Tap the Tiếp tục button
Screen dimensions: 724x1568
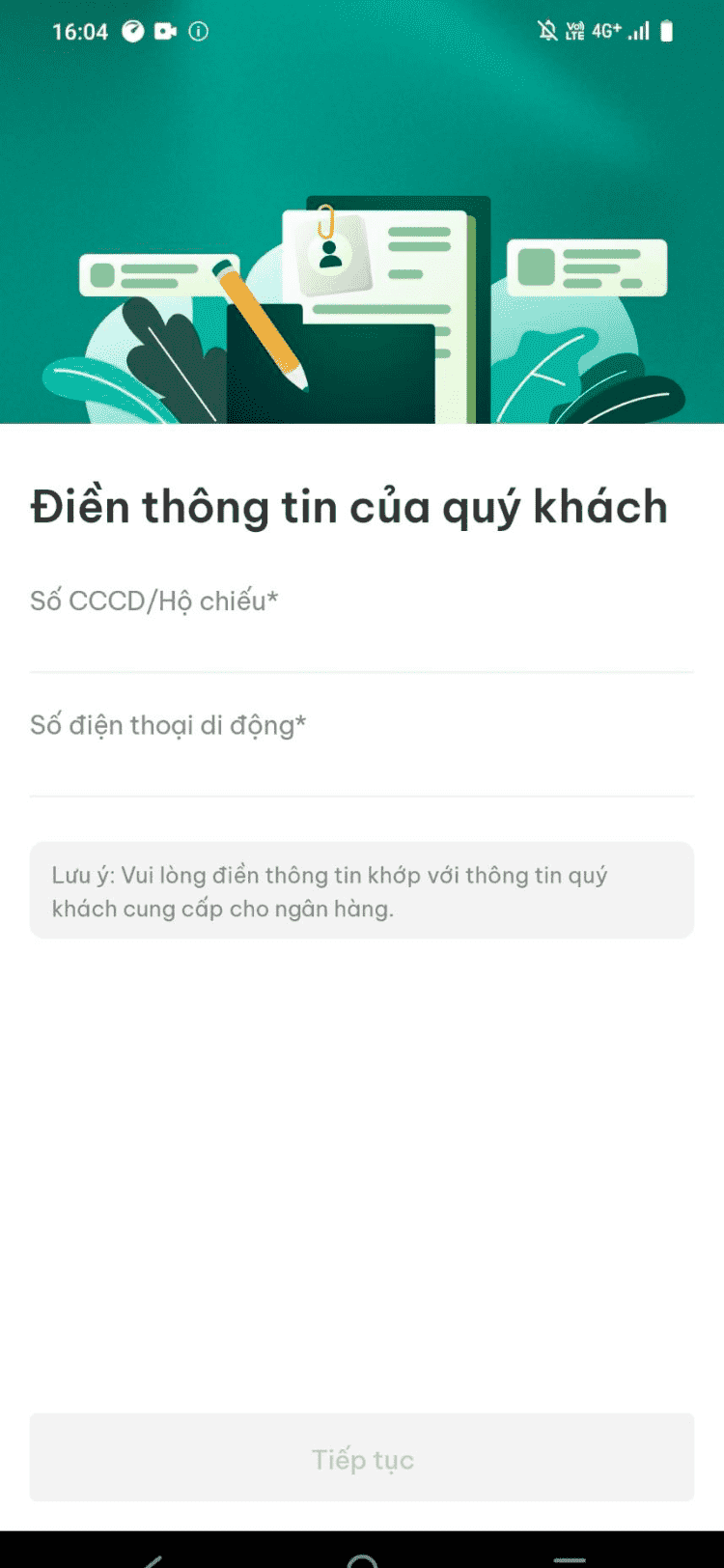(361, 1458)
